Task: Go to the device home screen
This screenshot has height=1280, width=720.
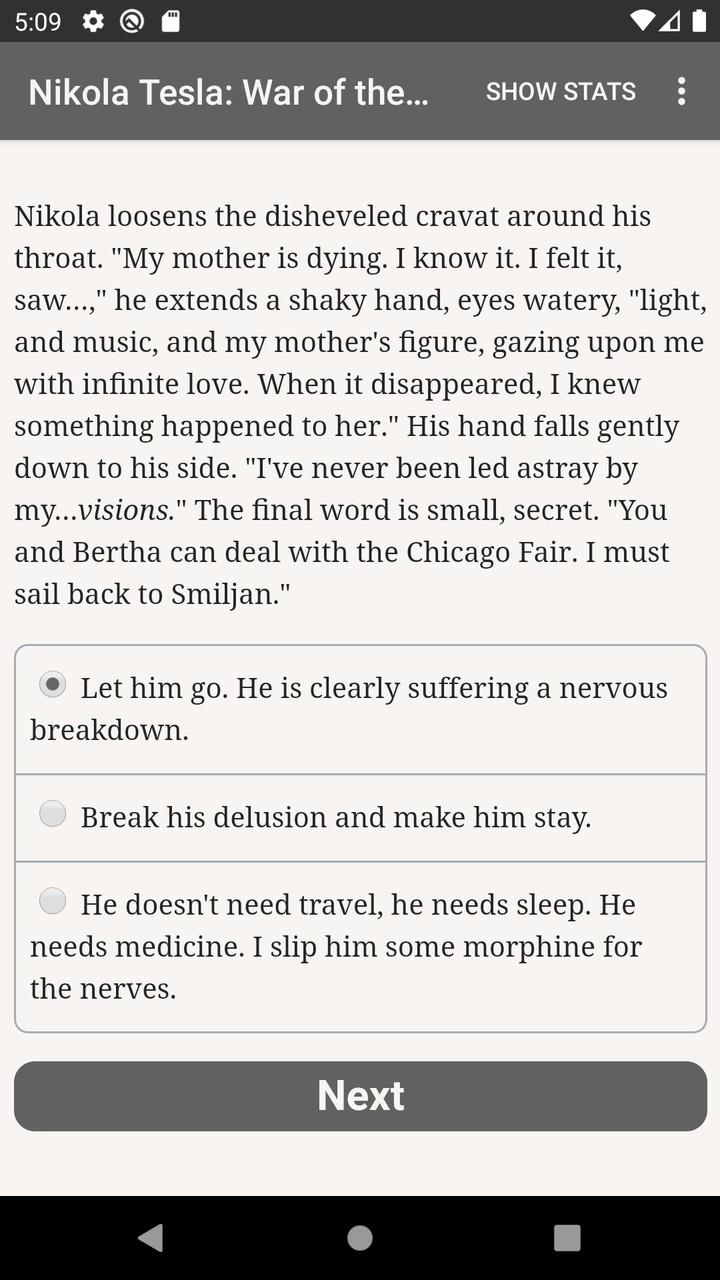Action: pyautogui.click(x=360, y=1238)
